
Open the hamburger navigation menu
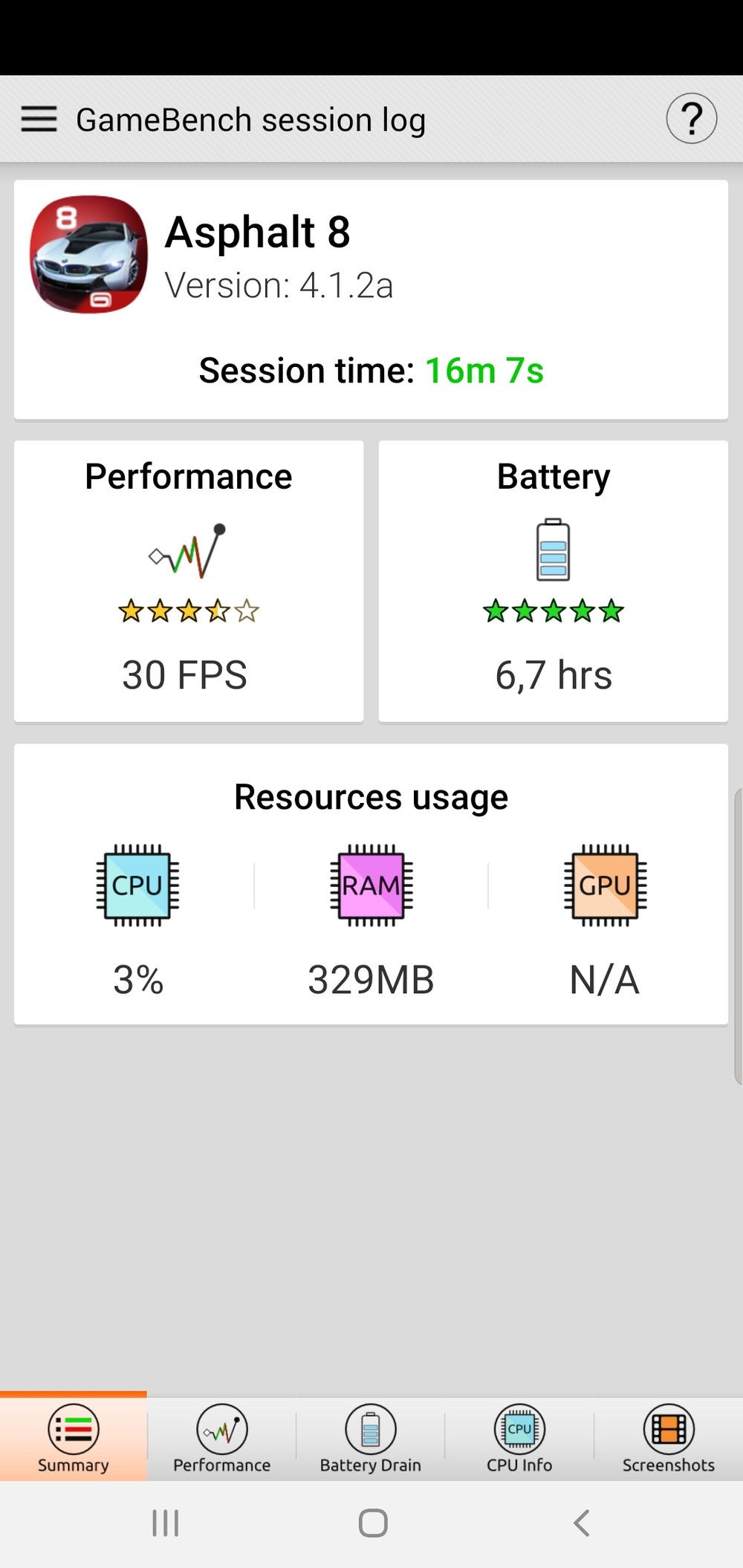coord(39,119)
